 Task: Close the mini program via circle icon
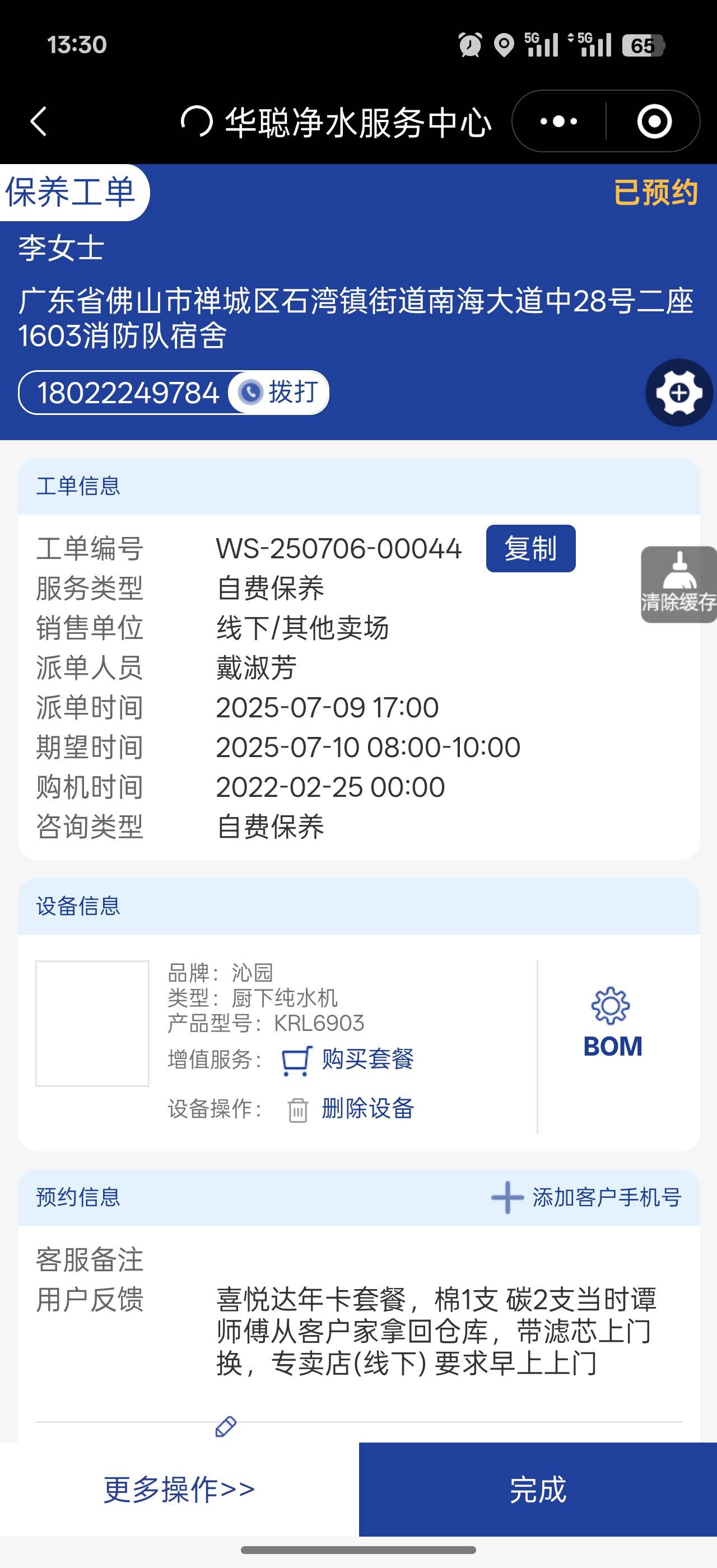[654, 121]
